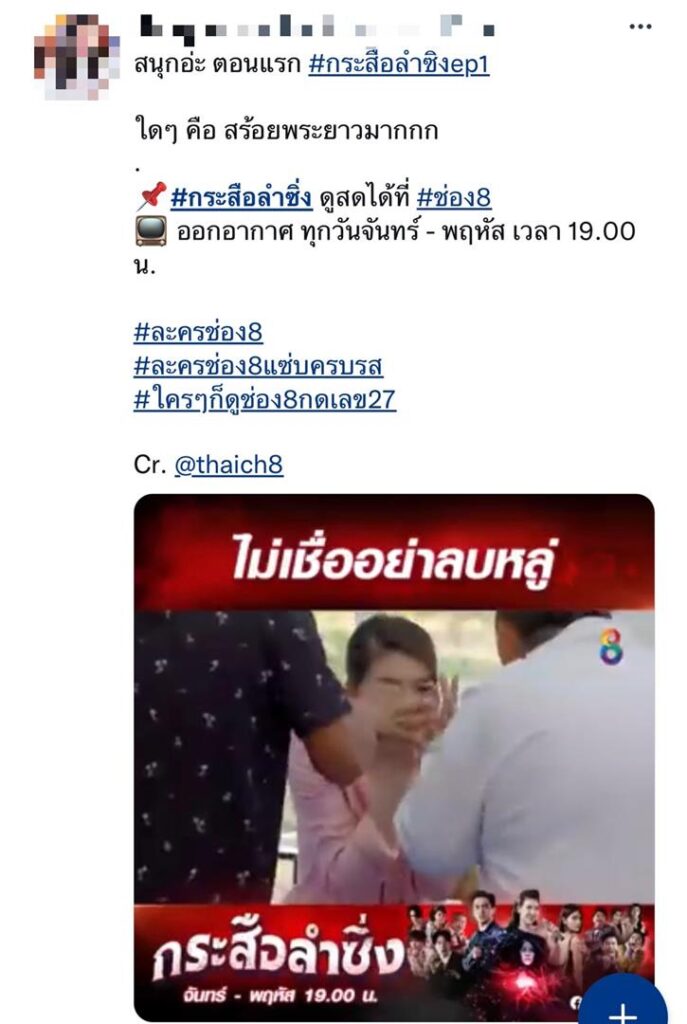
Task: Open hashtag #ละครช่อง8
Action: click(197, 332)
